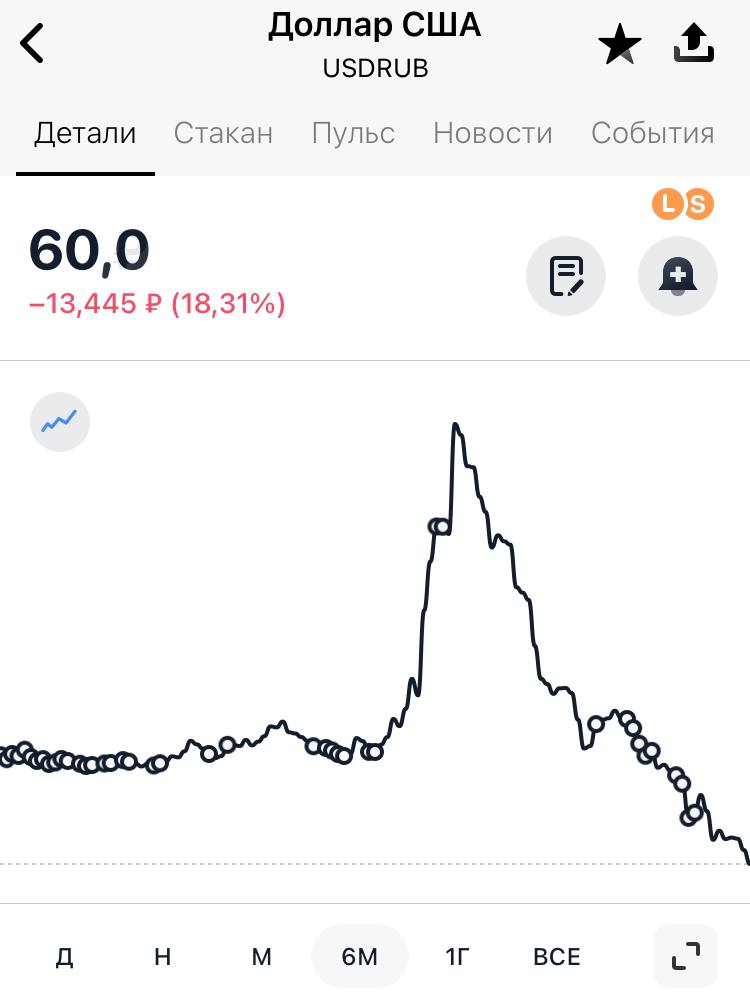This screenshot has width=750, height=995.
Task: Switch chart to the М period
Action: [x=261, y=957]
